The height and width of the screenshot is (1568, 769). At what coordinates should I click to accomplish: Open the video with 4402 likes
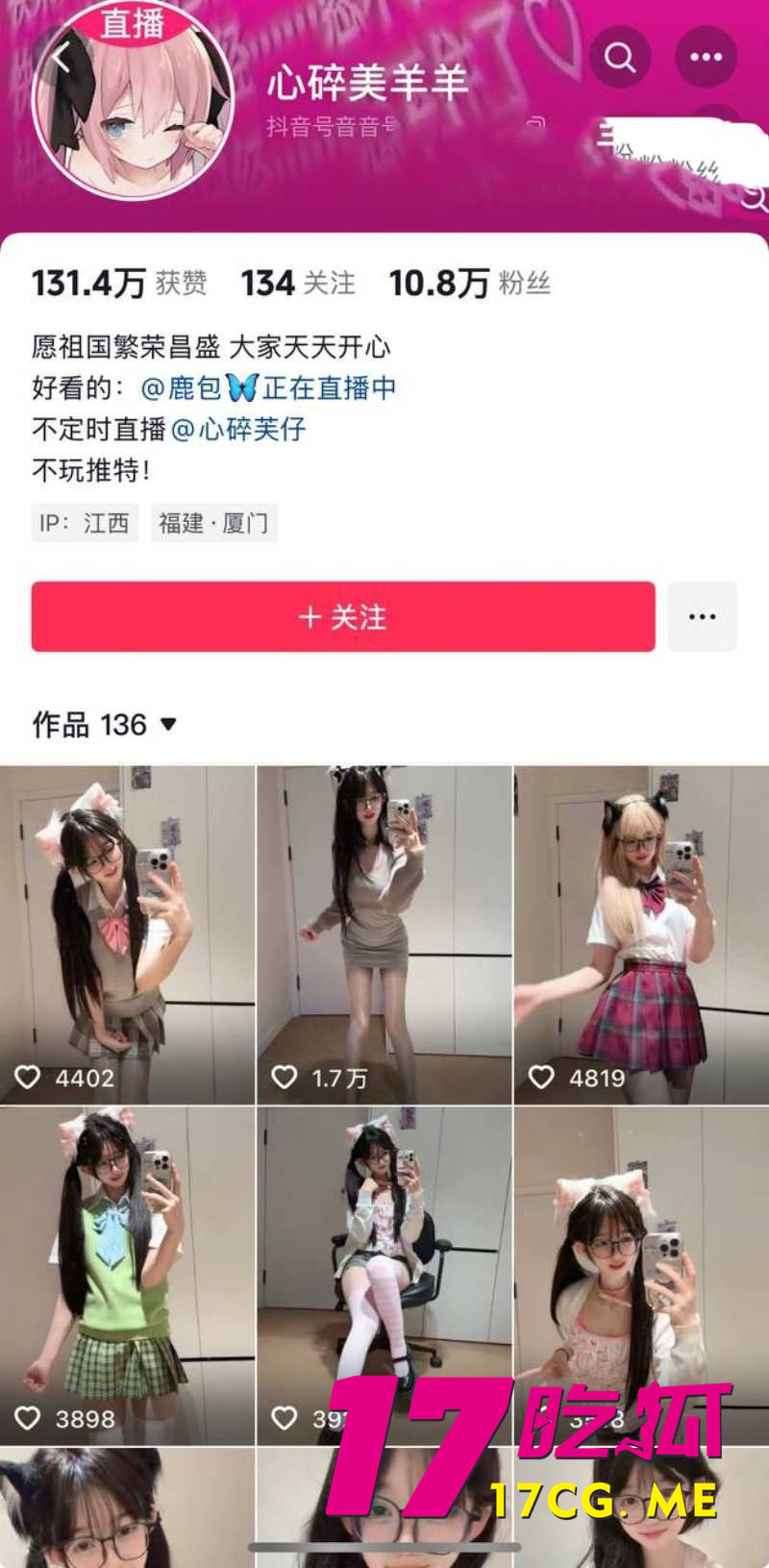[x=127, y=934]
